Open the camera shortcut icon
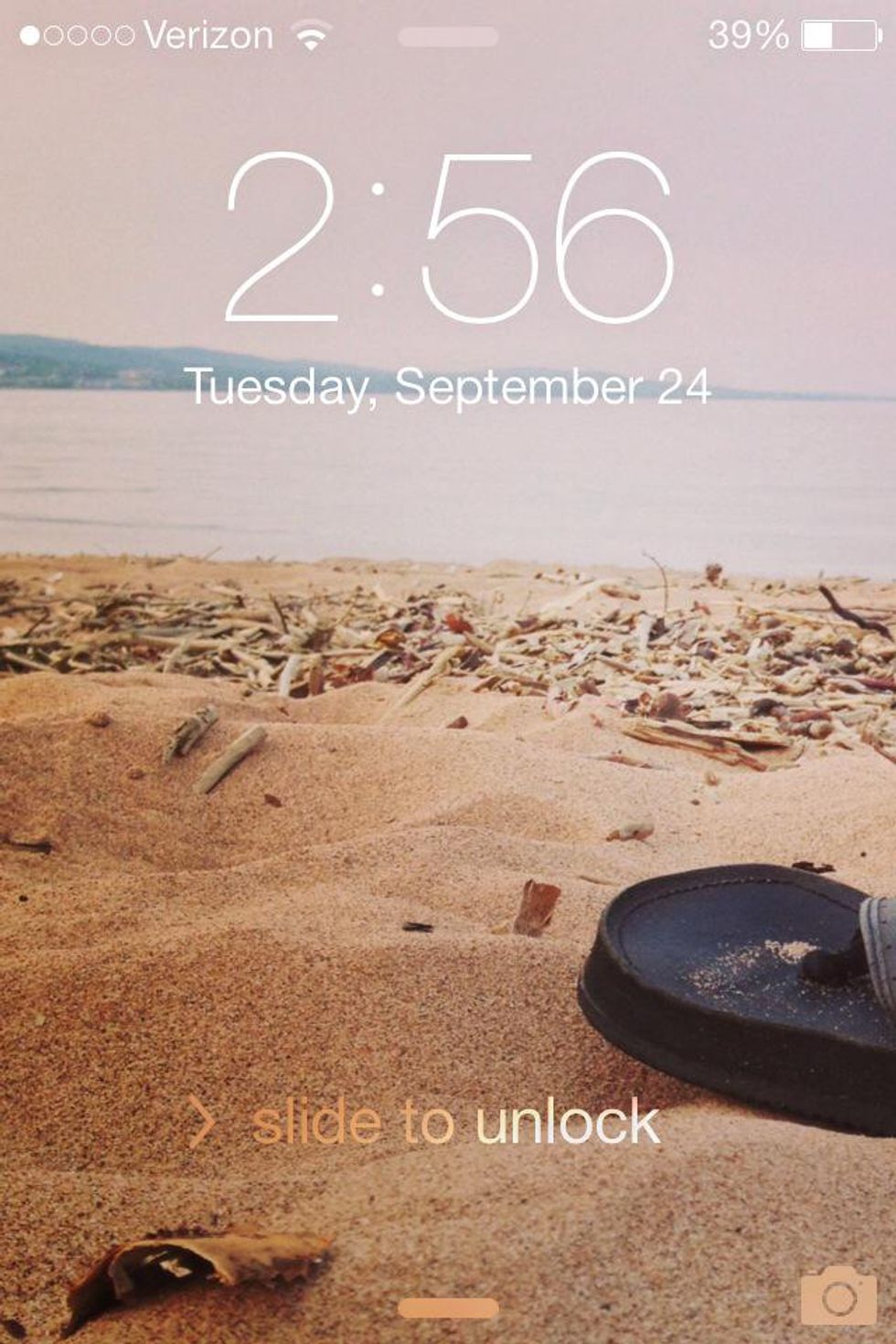This screenshot has height=1344, width=896. click(x=838, y=1296)
